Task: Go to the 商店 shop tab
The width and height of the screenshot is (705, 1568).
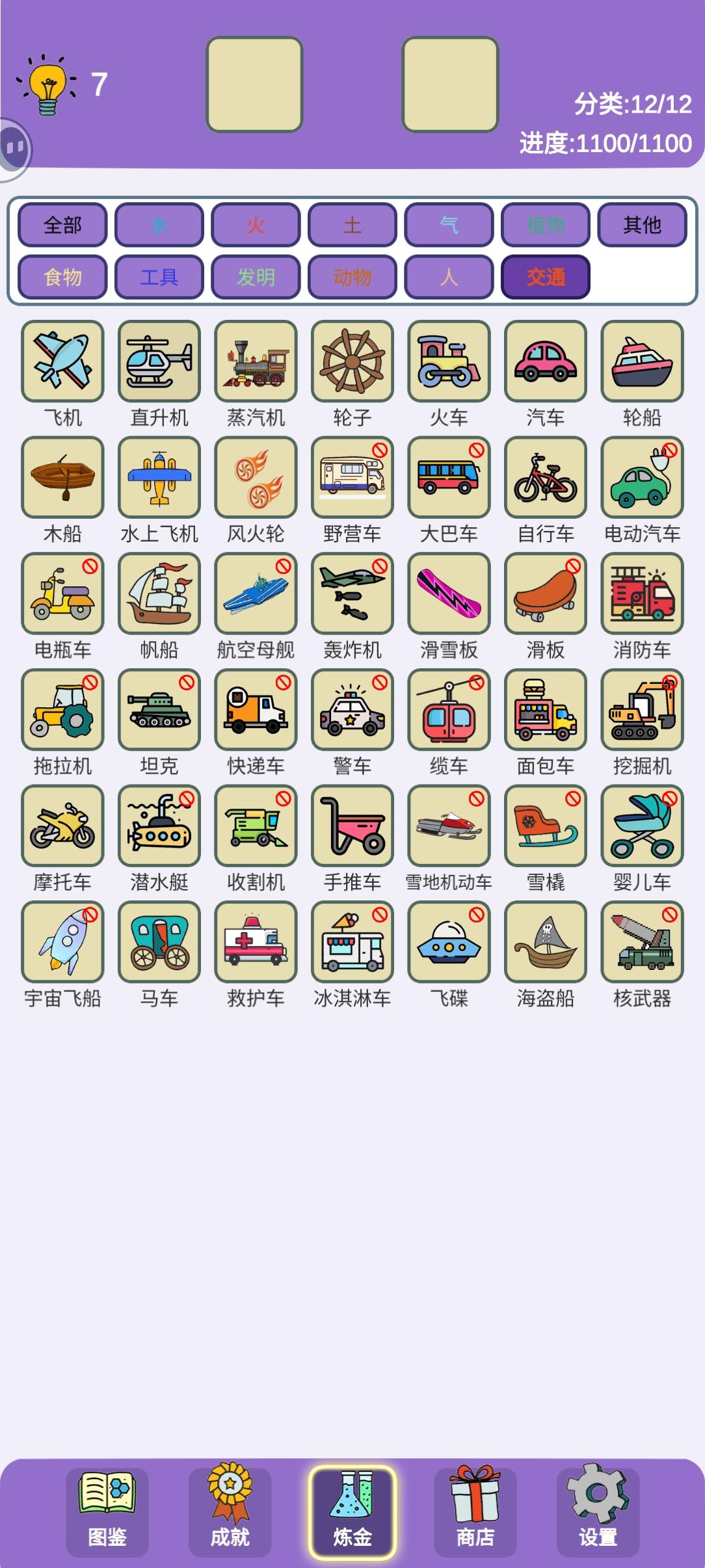Action: pos(475,1513)
